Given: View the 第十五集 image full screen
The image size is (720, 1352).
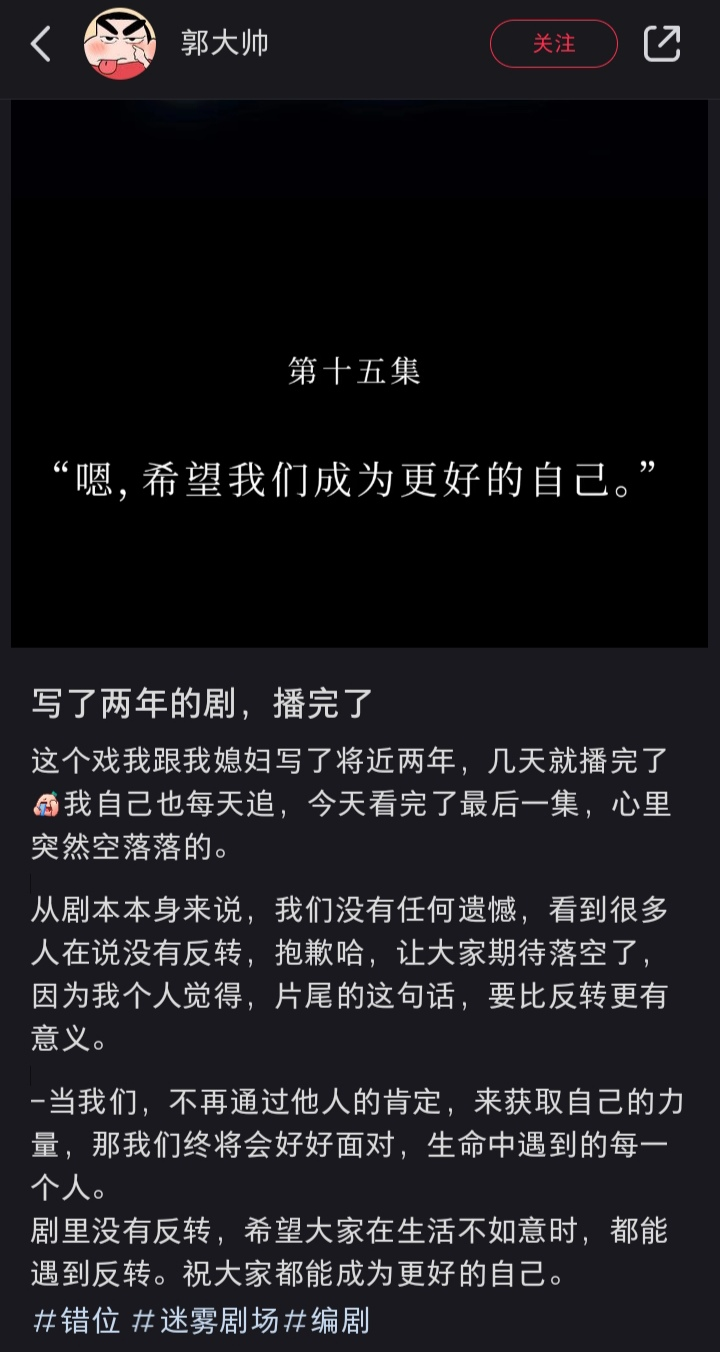Looking at the screenshot, I should pyautogui.click(x=359, y=373).
